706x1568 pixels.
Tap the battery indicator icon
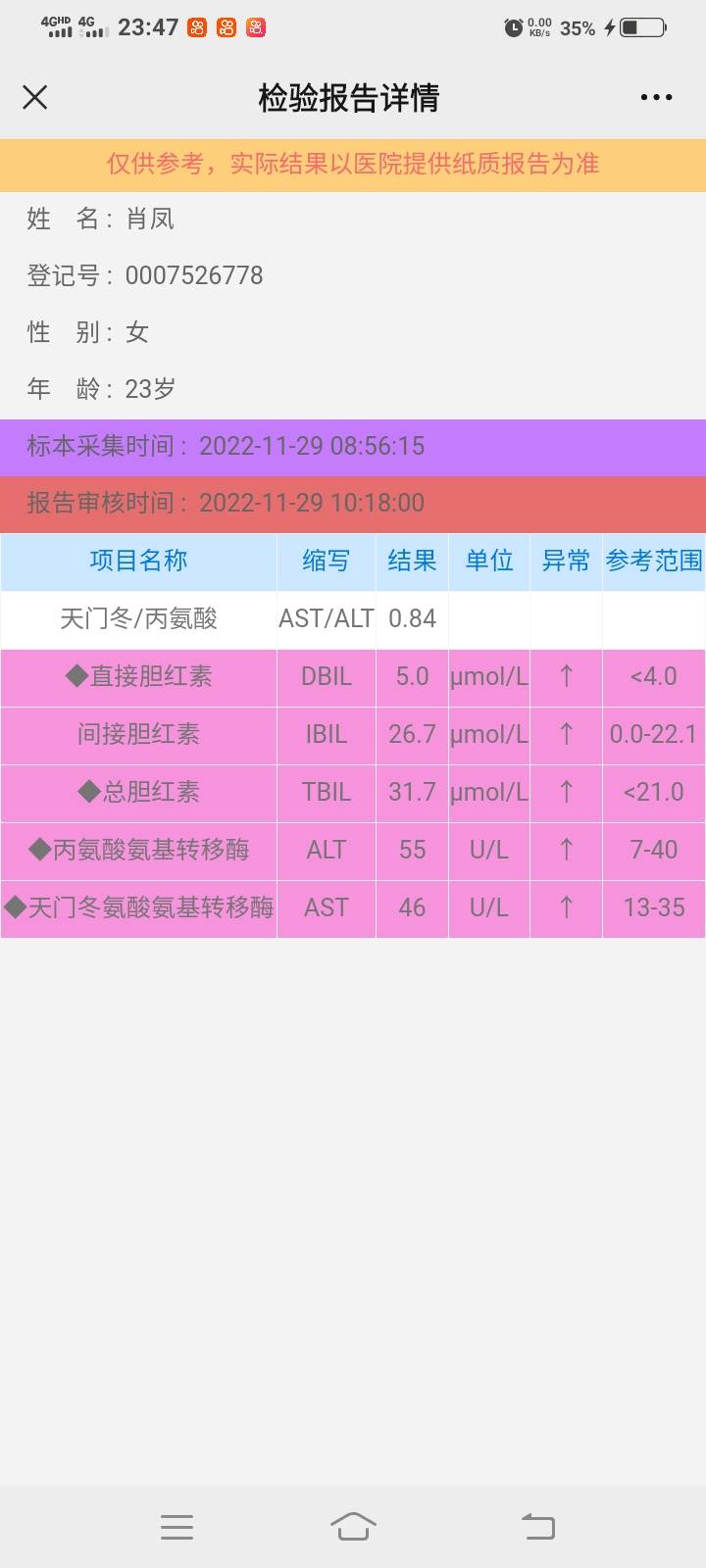[x=642, y=28]
